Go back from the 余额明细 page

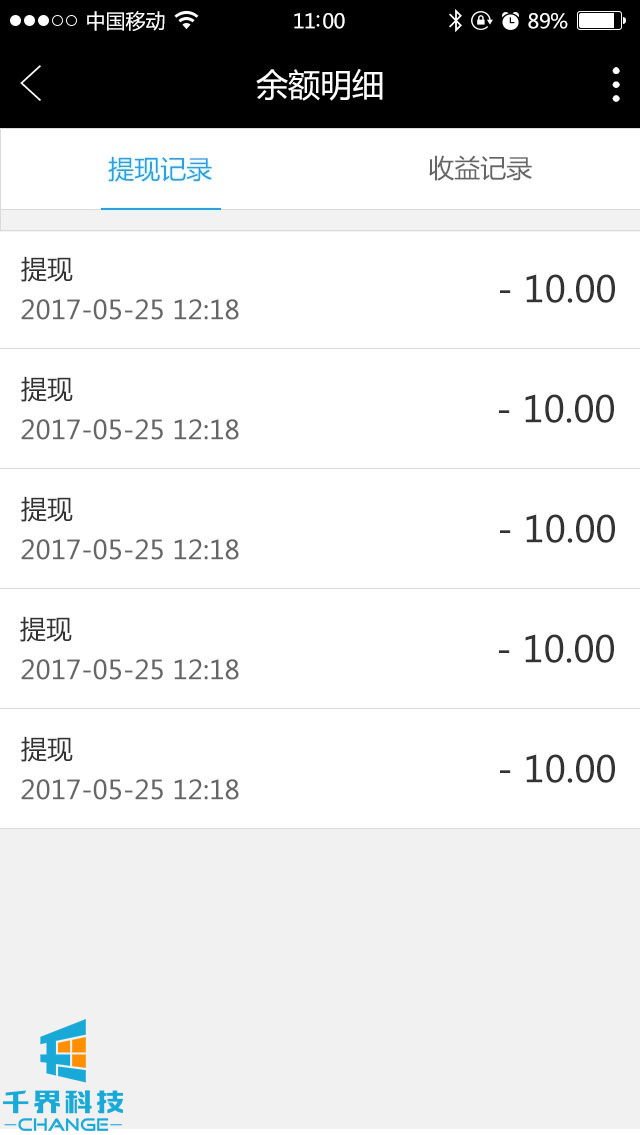click(x=31, y=84)
